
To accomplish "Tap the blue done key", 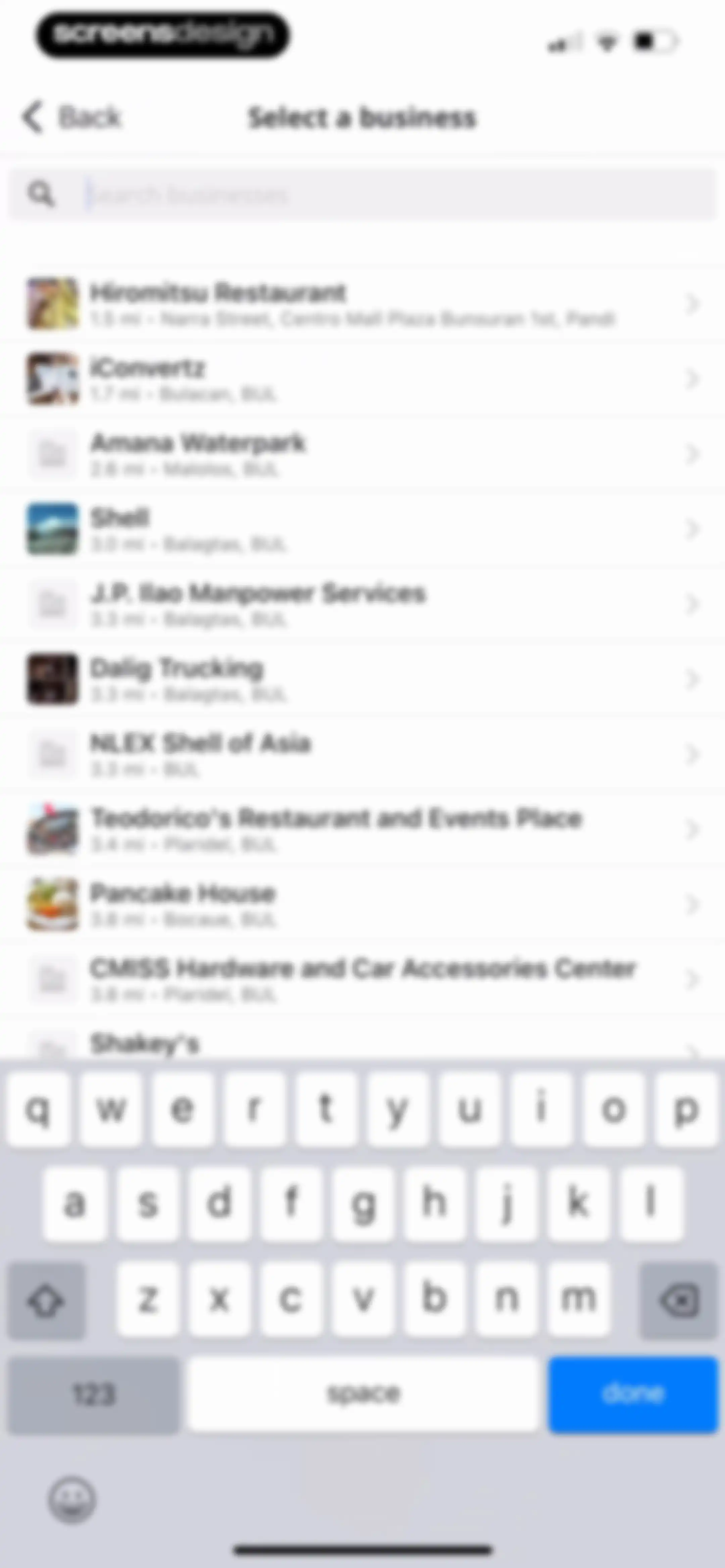I will pos(633,1393).
